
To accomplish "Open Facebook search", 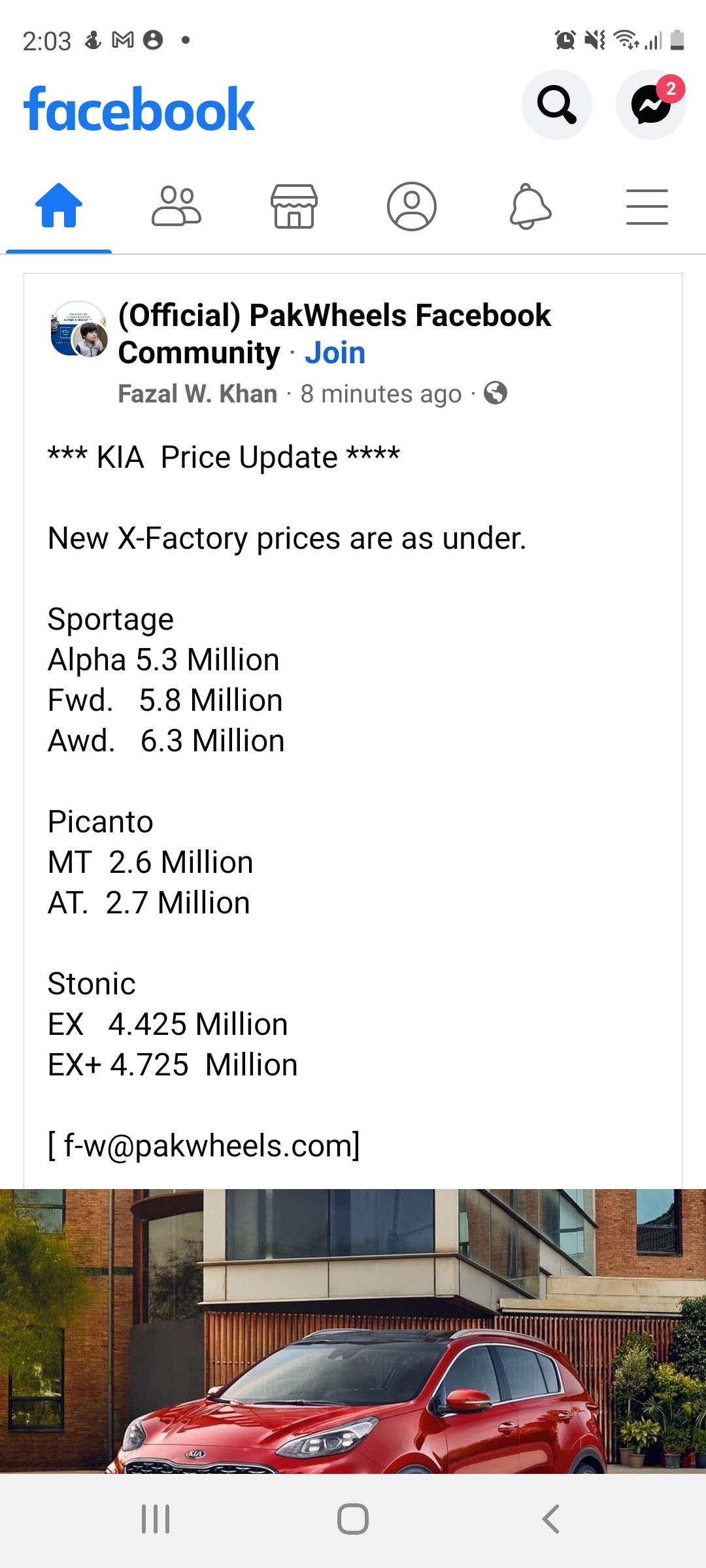I will click(x=557, y=105).
